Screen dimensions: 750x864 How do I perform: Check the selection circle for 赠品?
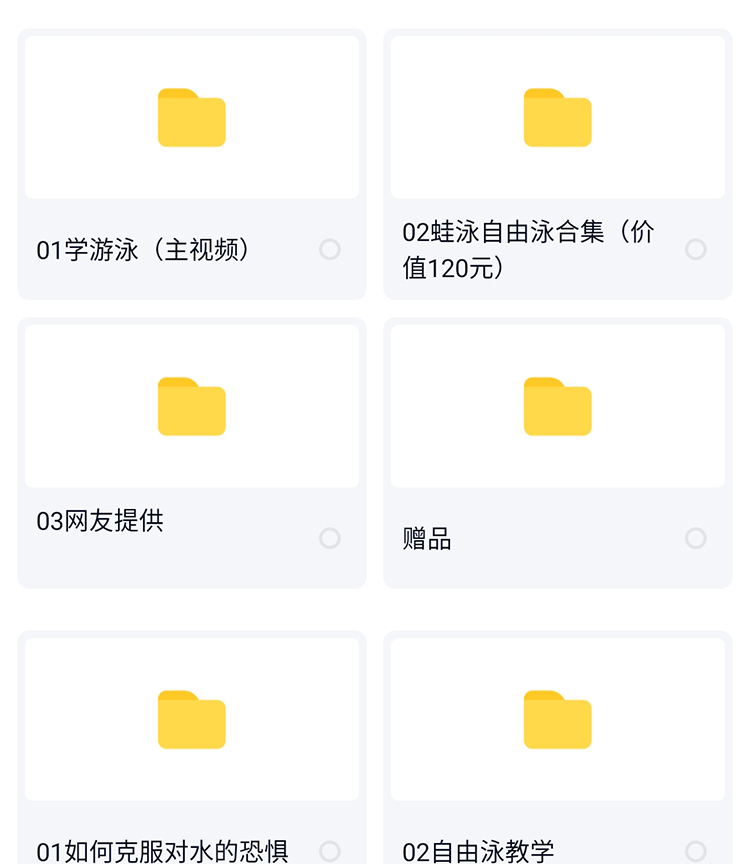pos(696,539)
